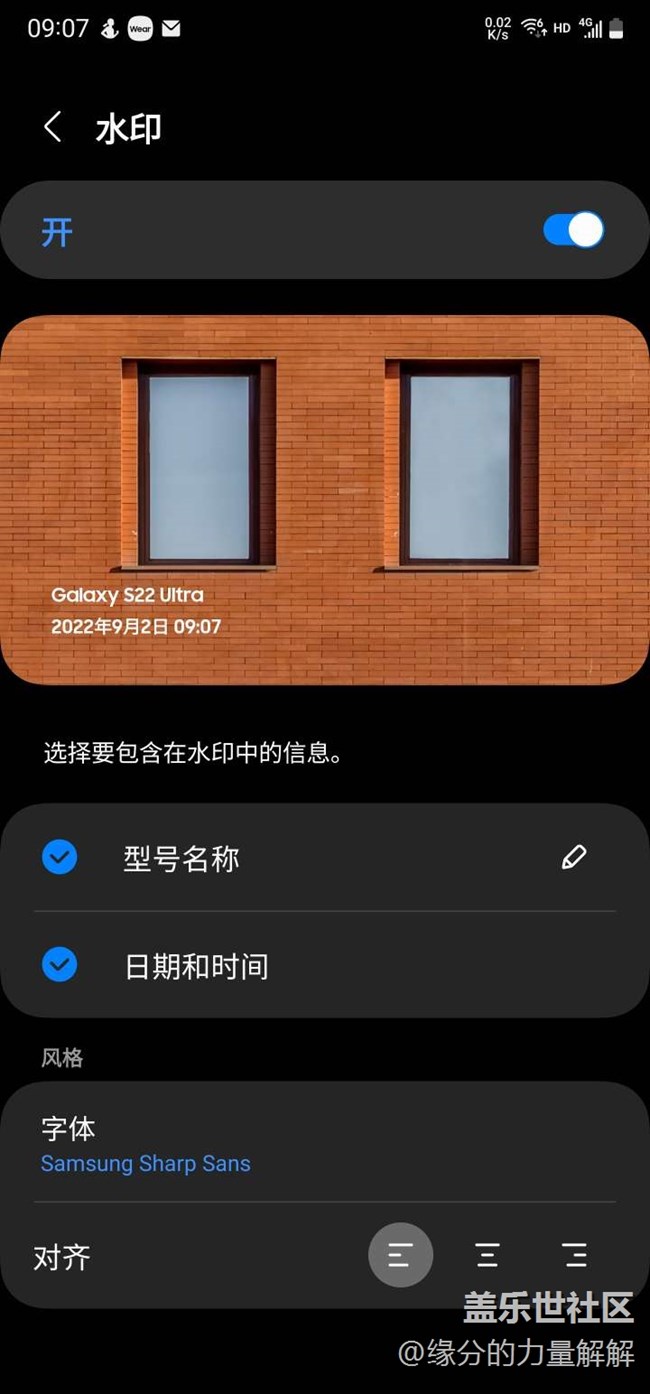Uncheck the 型号名称 checkbox

[x=60, y=857]
